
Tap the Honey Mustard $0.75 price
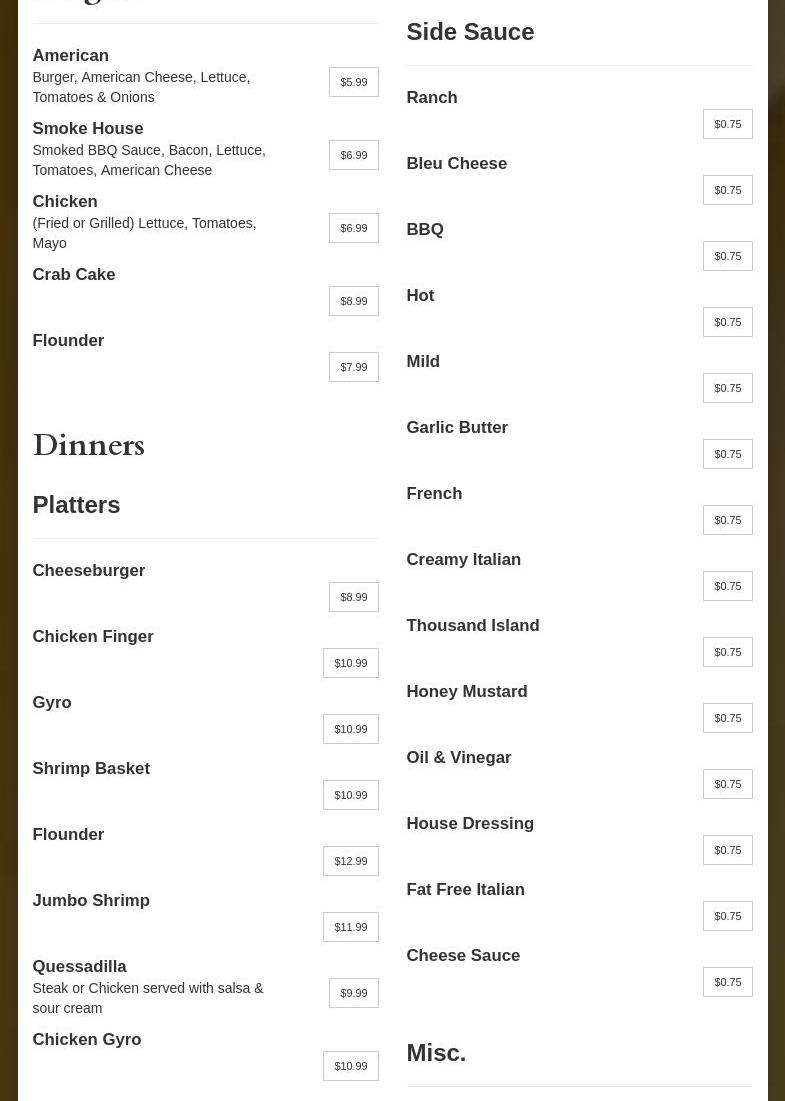click(727, 718)
